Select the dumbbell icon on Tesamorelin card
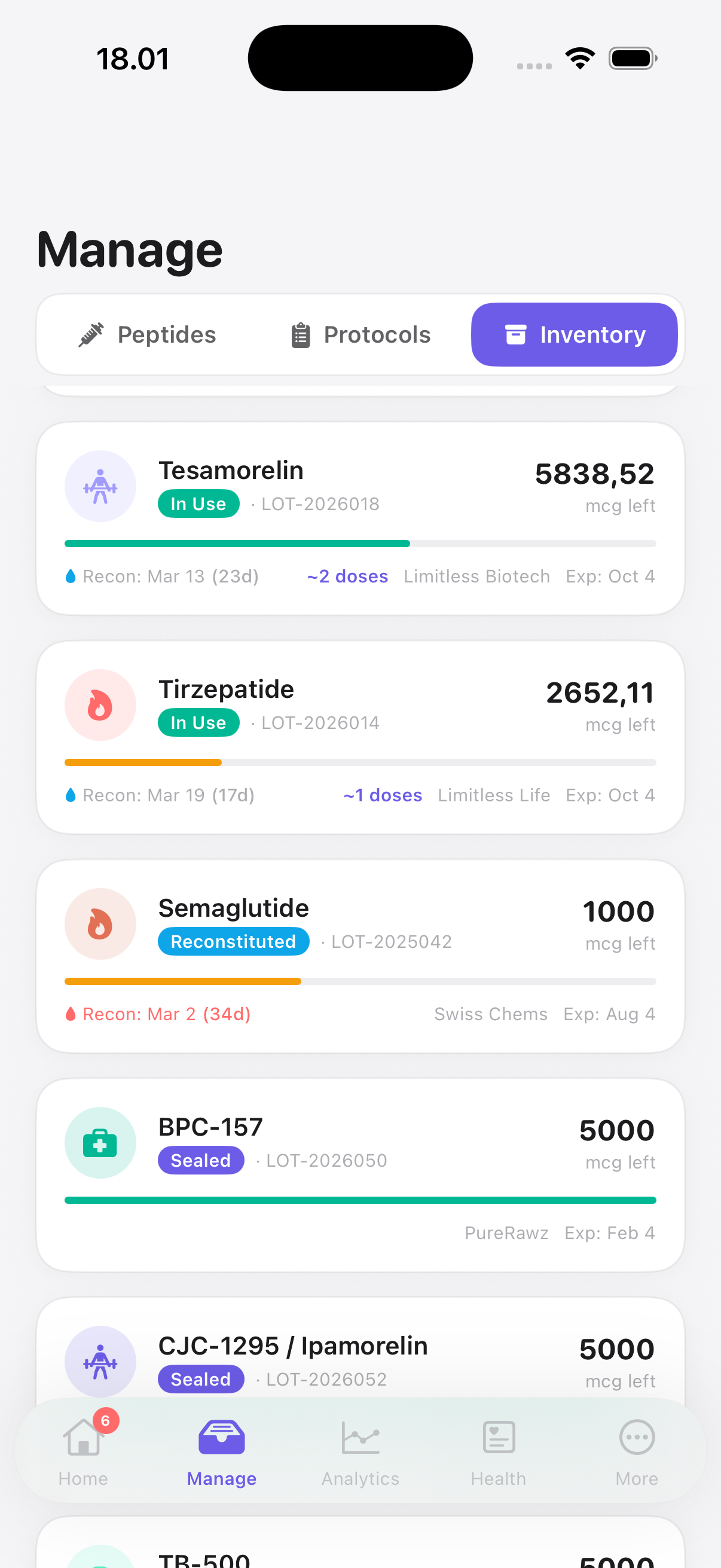The width and height of the screenshot is (721, 1568). [100, 486]
